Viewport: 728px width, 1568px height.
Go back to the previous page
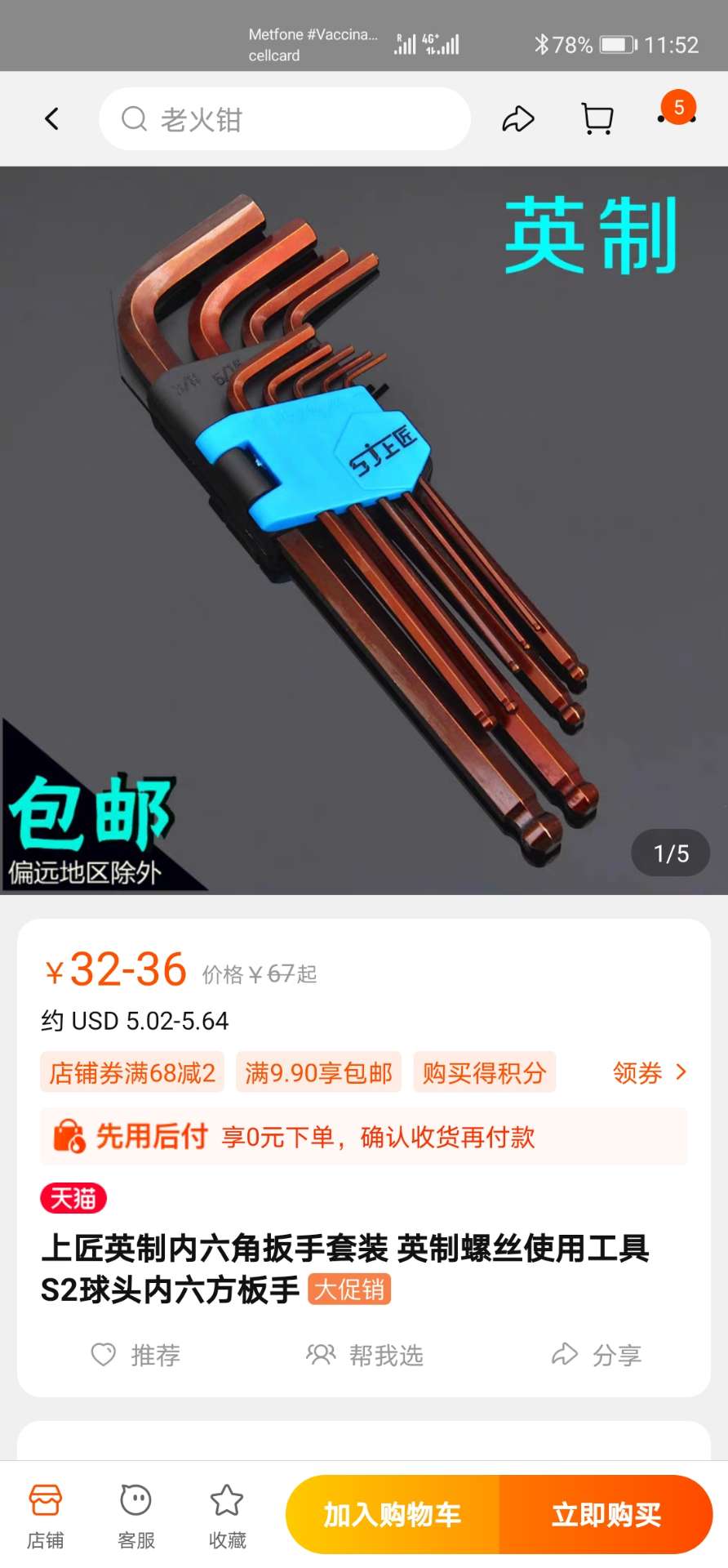(51, 119)
